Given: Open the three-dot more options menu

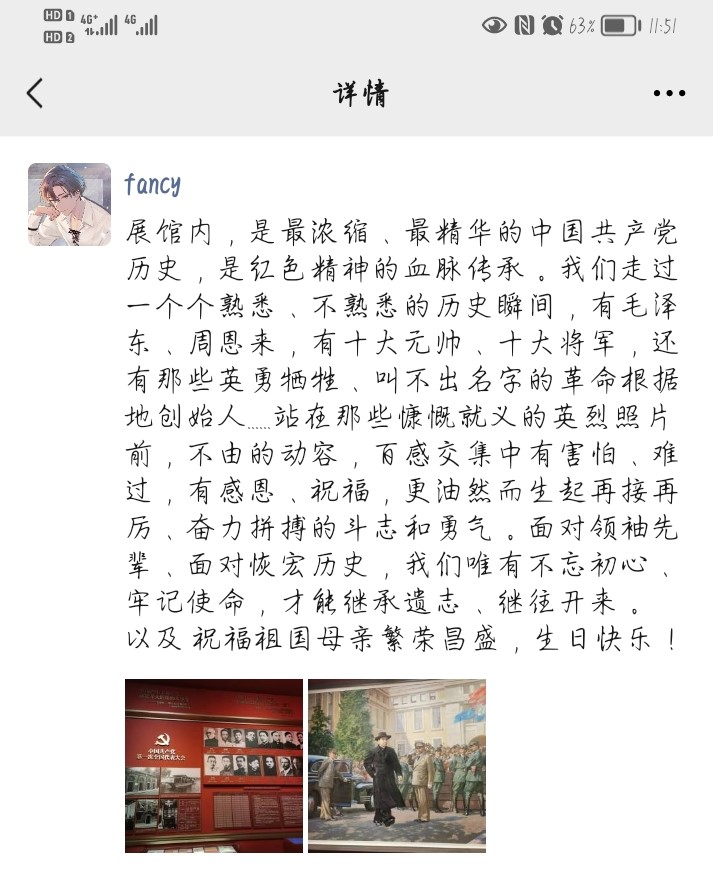Looking at the screenshot, I should tap(669, 93).
